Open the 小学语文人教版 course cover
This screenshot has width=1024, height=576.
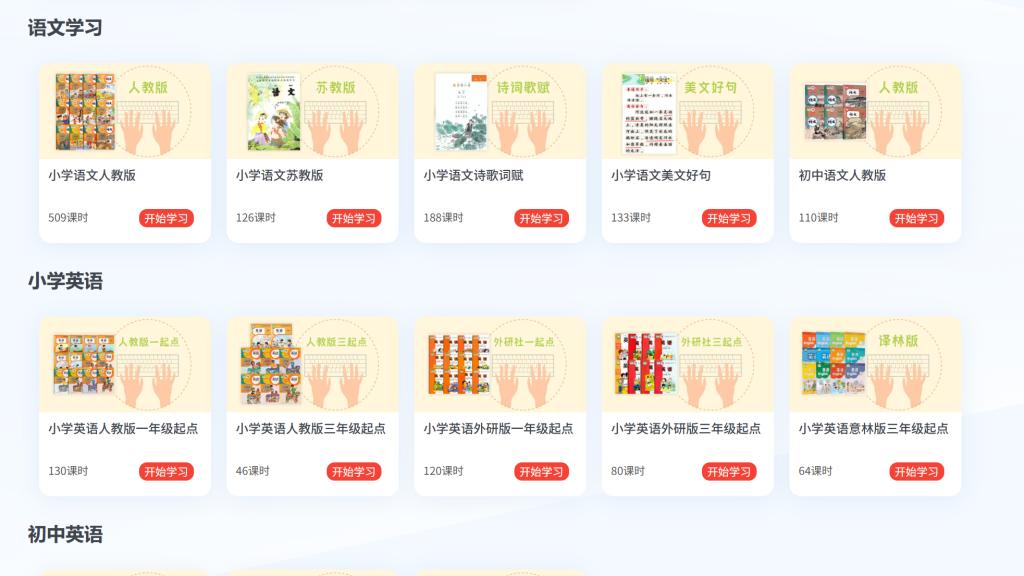[x=125, y=111]
